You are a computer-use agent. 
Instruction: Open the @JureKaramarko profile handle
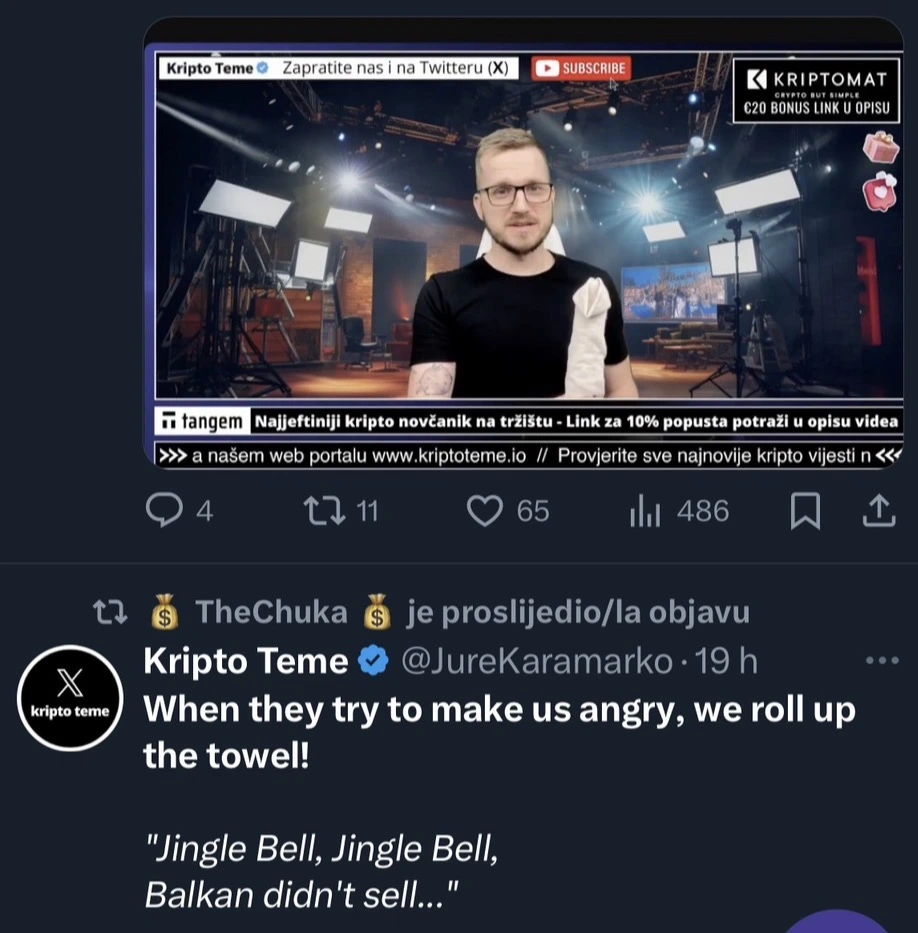click(x=536, y=661)
